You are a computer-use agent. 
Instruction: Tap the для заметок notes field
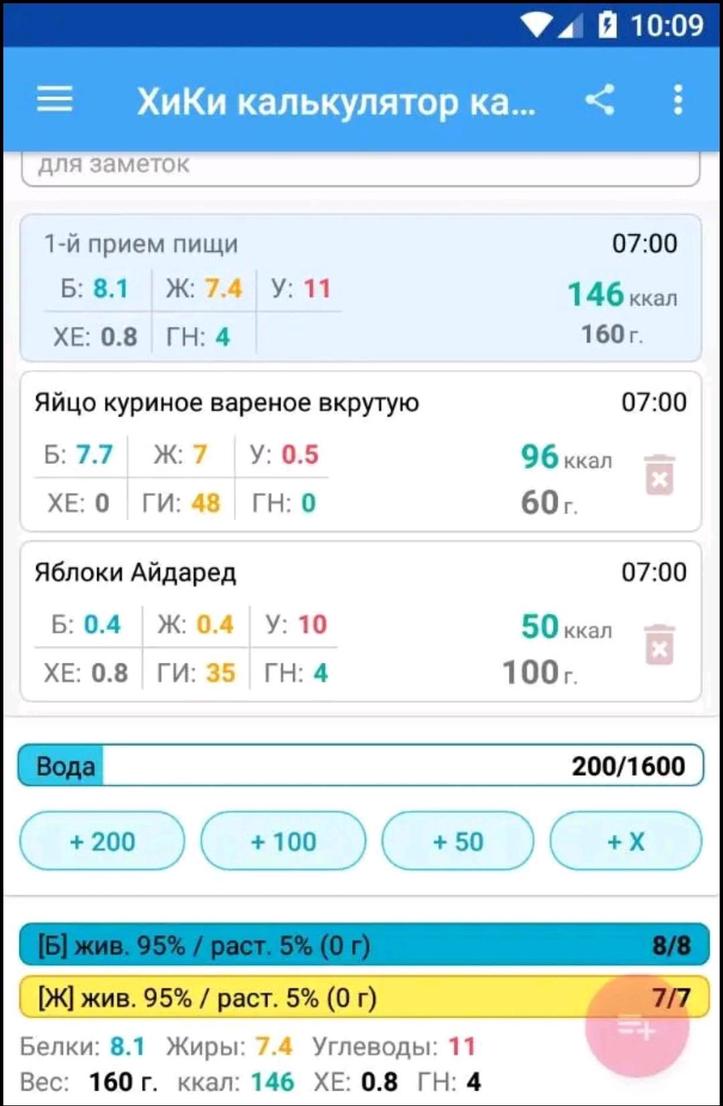tap(200, 163)
